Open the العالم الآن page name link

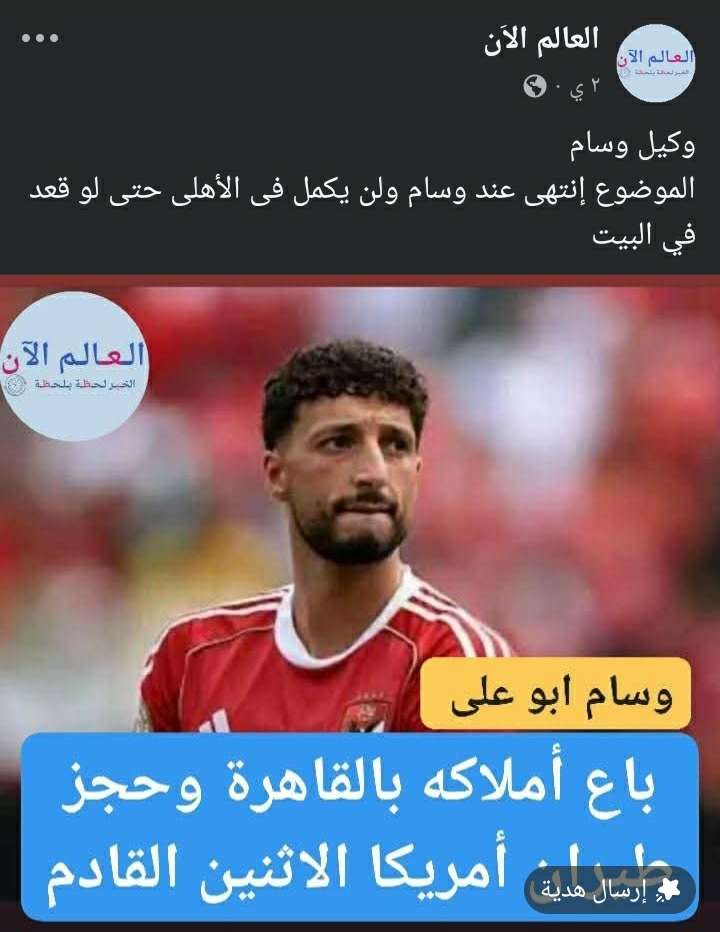pyautogui.click(x=541, y=41)
